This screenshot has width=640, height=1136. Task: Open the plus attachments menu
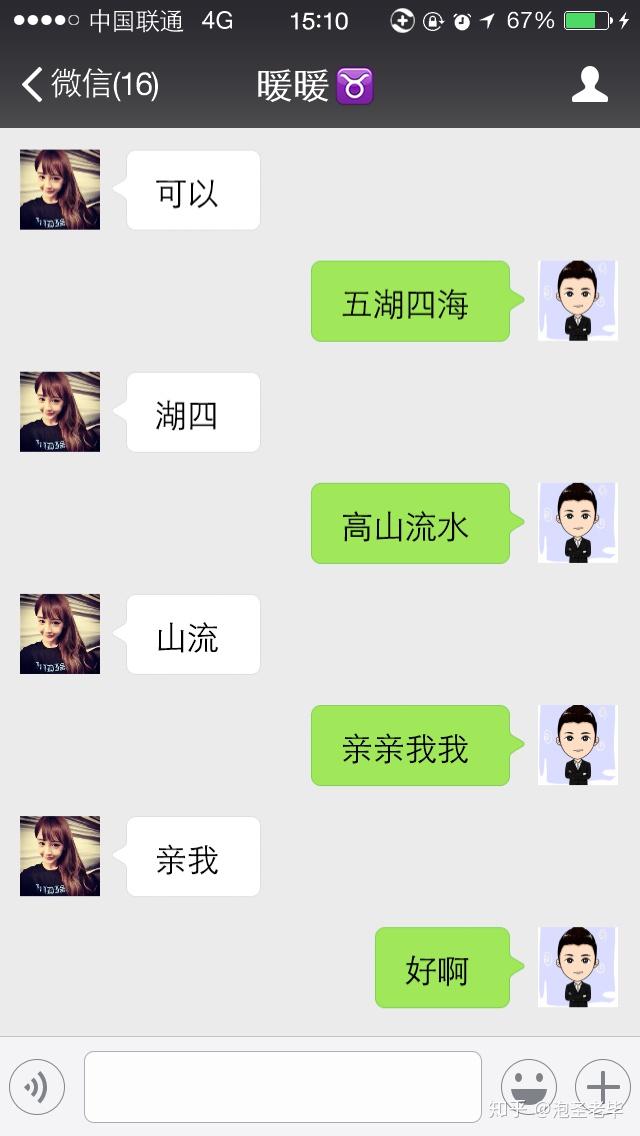coord(603,1087)
